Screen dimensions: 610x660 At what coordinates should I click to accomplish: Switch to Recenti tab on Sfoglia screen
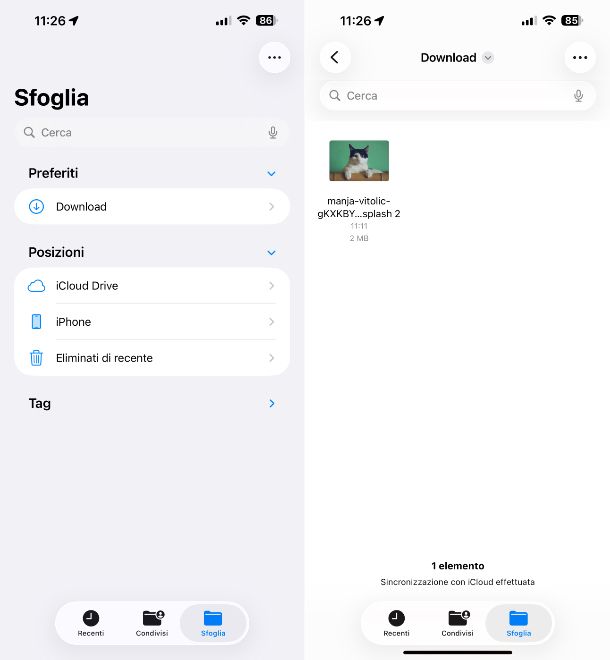[x=91, y=623]
